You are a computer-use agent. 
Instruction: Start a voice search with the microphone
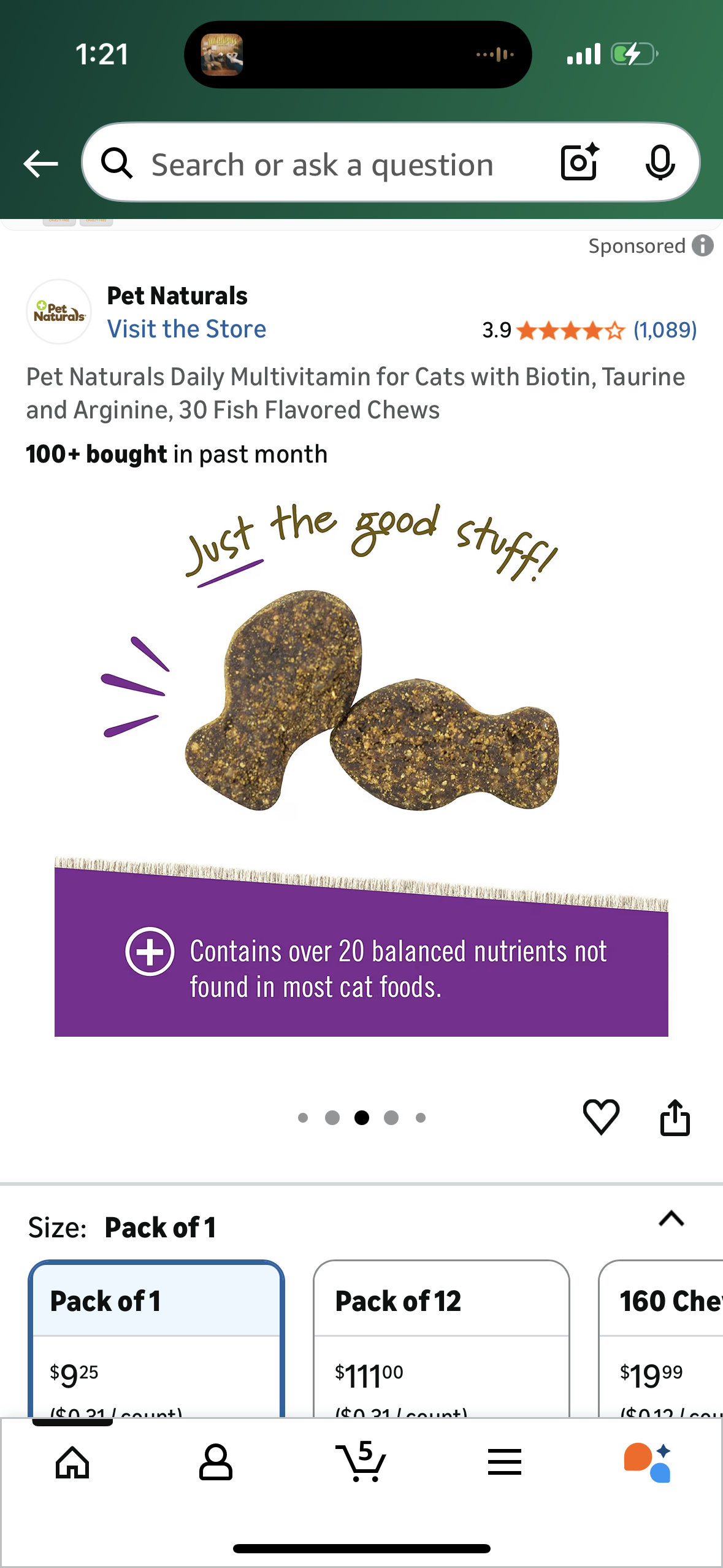click(x=660, y=163)
